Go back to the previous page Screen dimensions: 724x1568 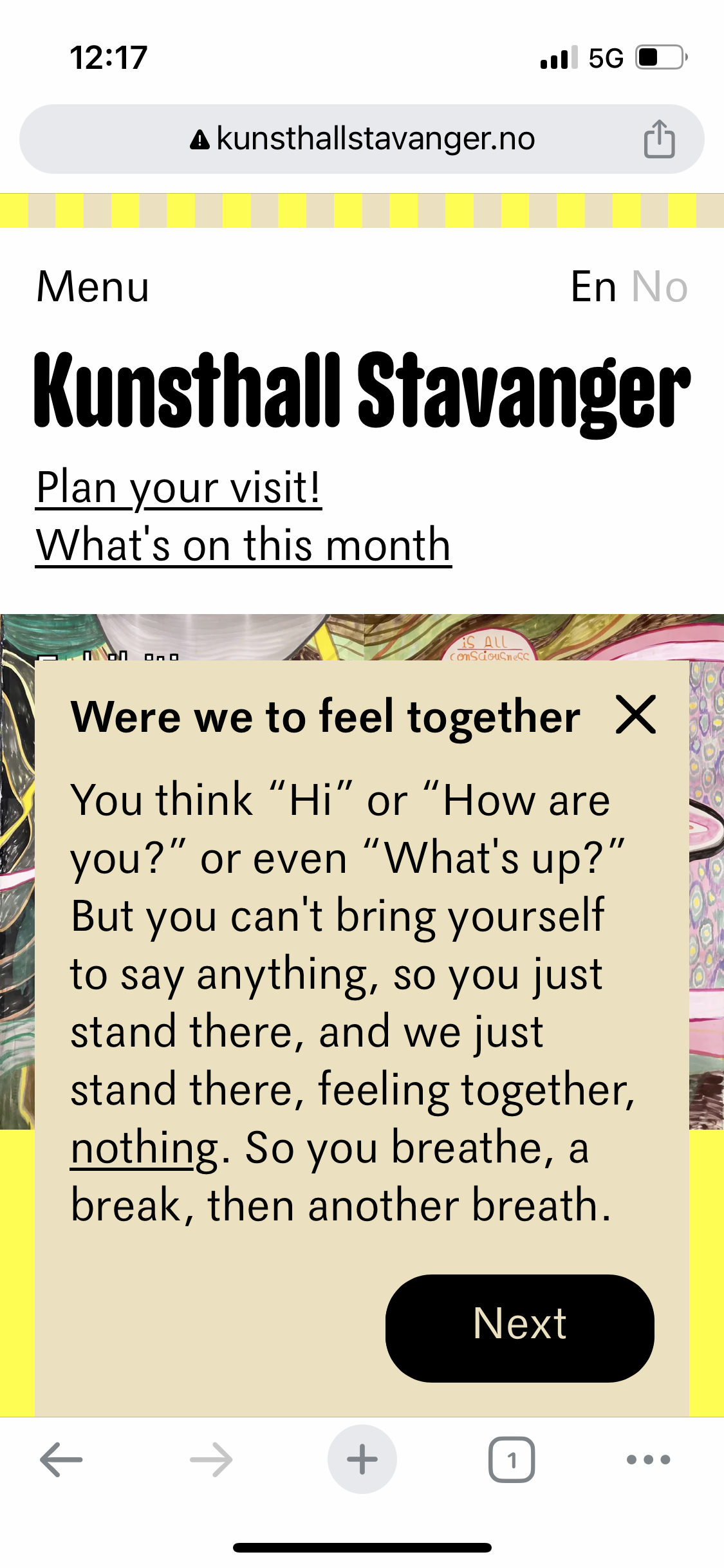[61, 1459]
